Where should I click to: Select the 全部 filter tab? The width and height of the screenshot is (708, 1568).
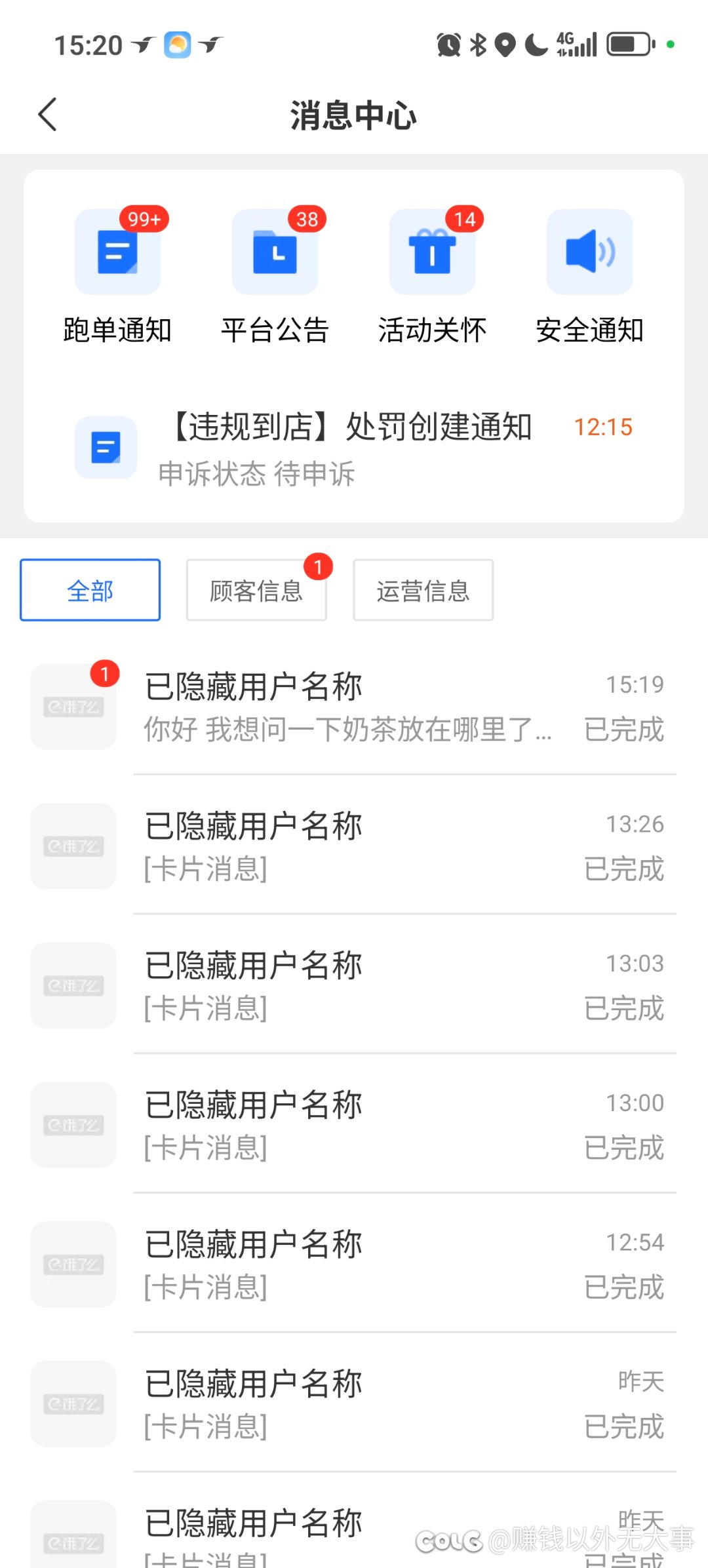coord(90,590)
